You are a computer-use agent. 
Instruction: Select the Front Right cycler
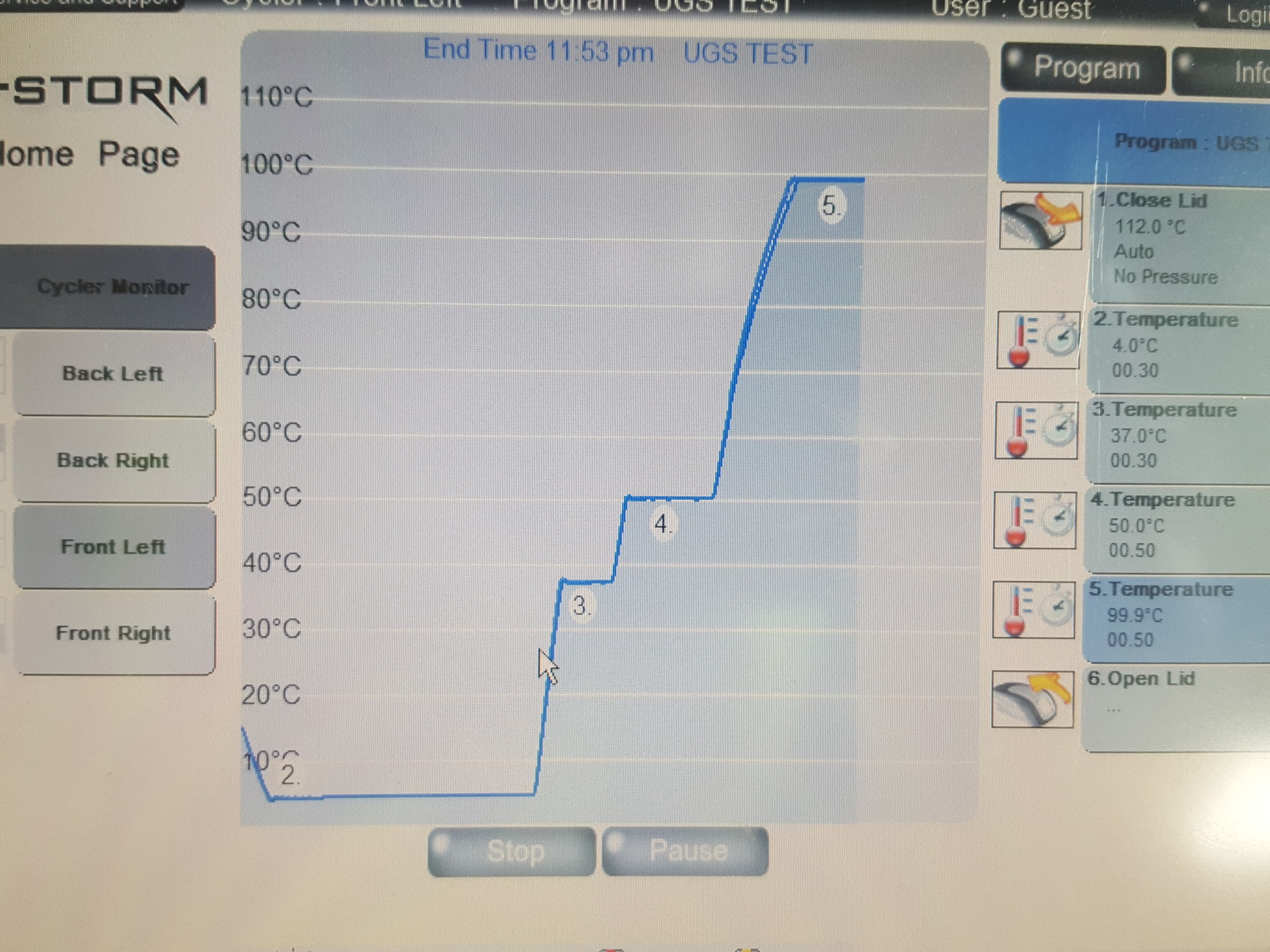pos(113,633)
